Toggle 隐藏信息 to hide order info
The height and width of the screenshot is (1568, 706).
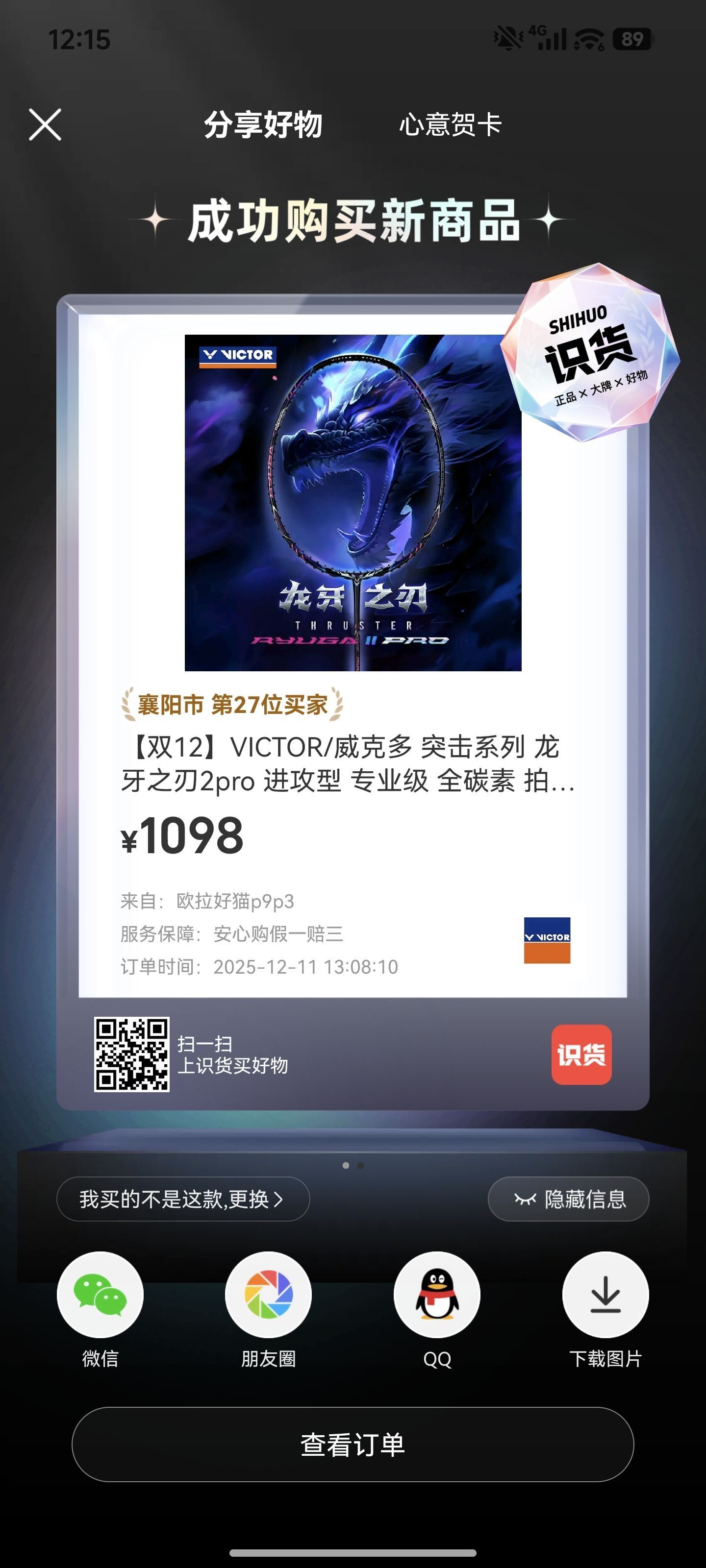click(x=568, y=1199)
